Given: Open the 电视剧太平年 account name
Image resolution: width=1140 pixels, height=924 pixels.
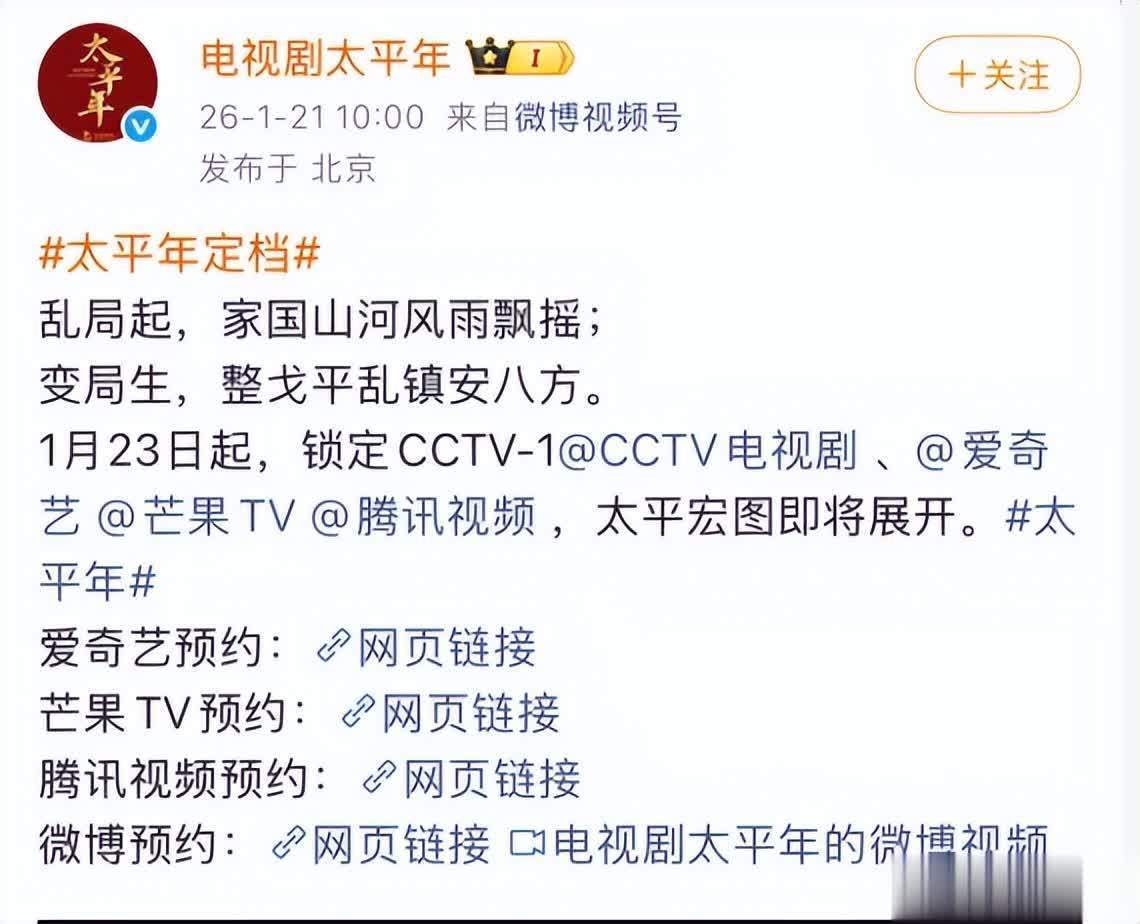Looking at the screenshot, I should 326,58.
